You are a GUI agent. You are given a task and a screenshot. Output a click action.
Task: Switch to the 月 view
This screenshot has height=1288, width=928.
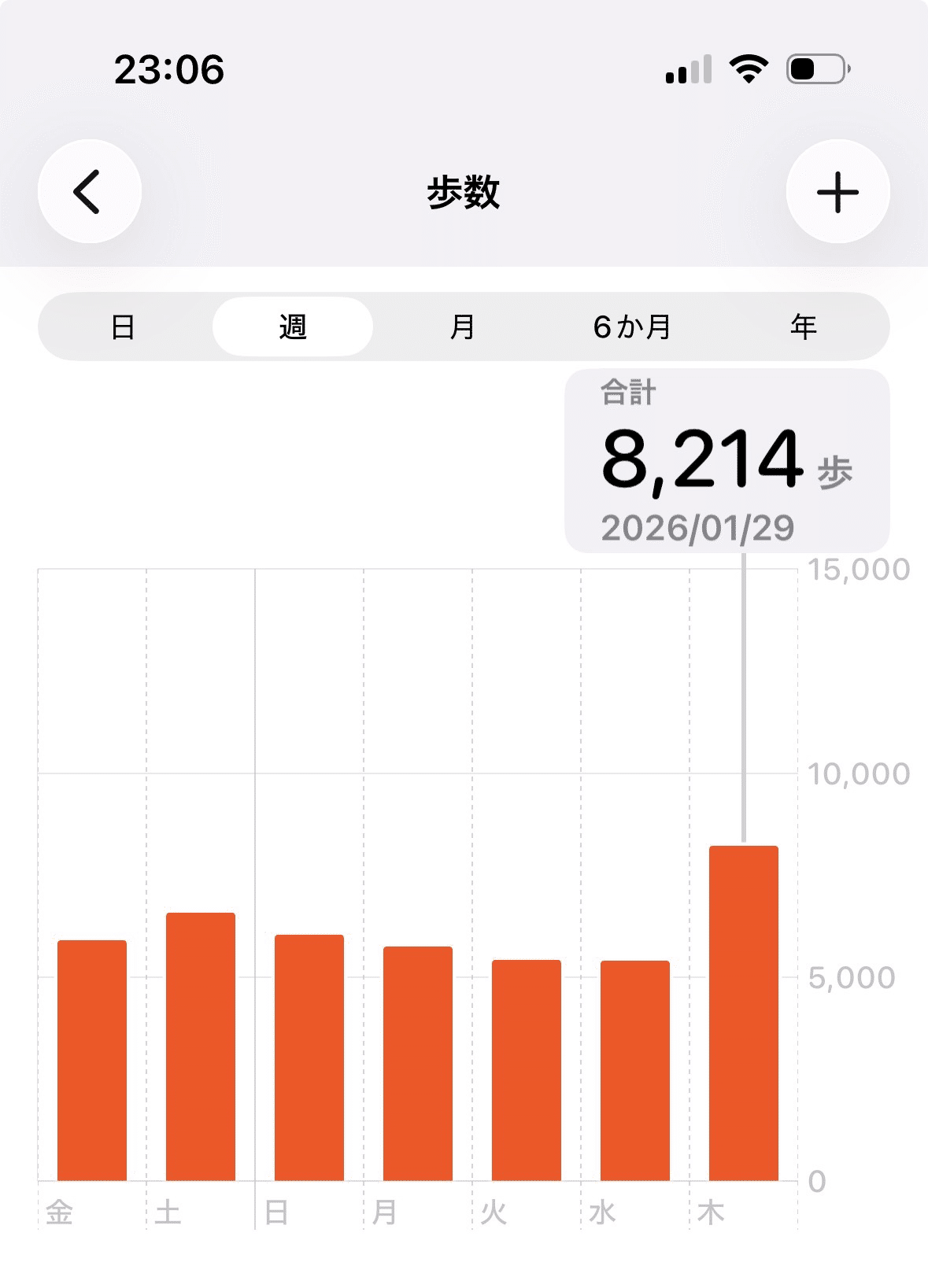pos(463,327)
